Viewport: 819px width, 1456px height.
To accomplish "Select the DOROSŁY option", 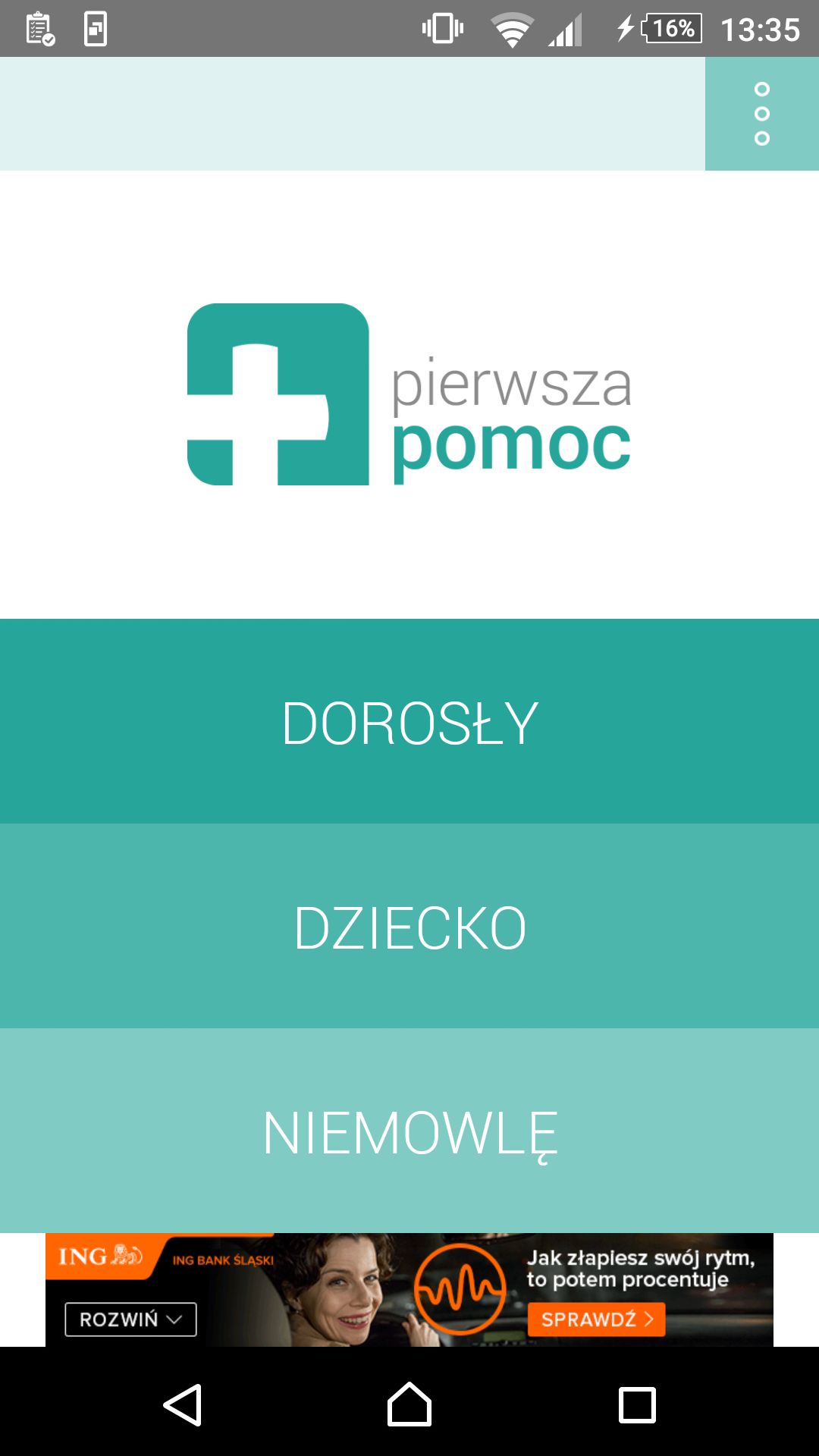I will 409,721.
